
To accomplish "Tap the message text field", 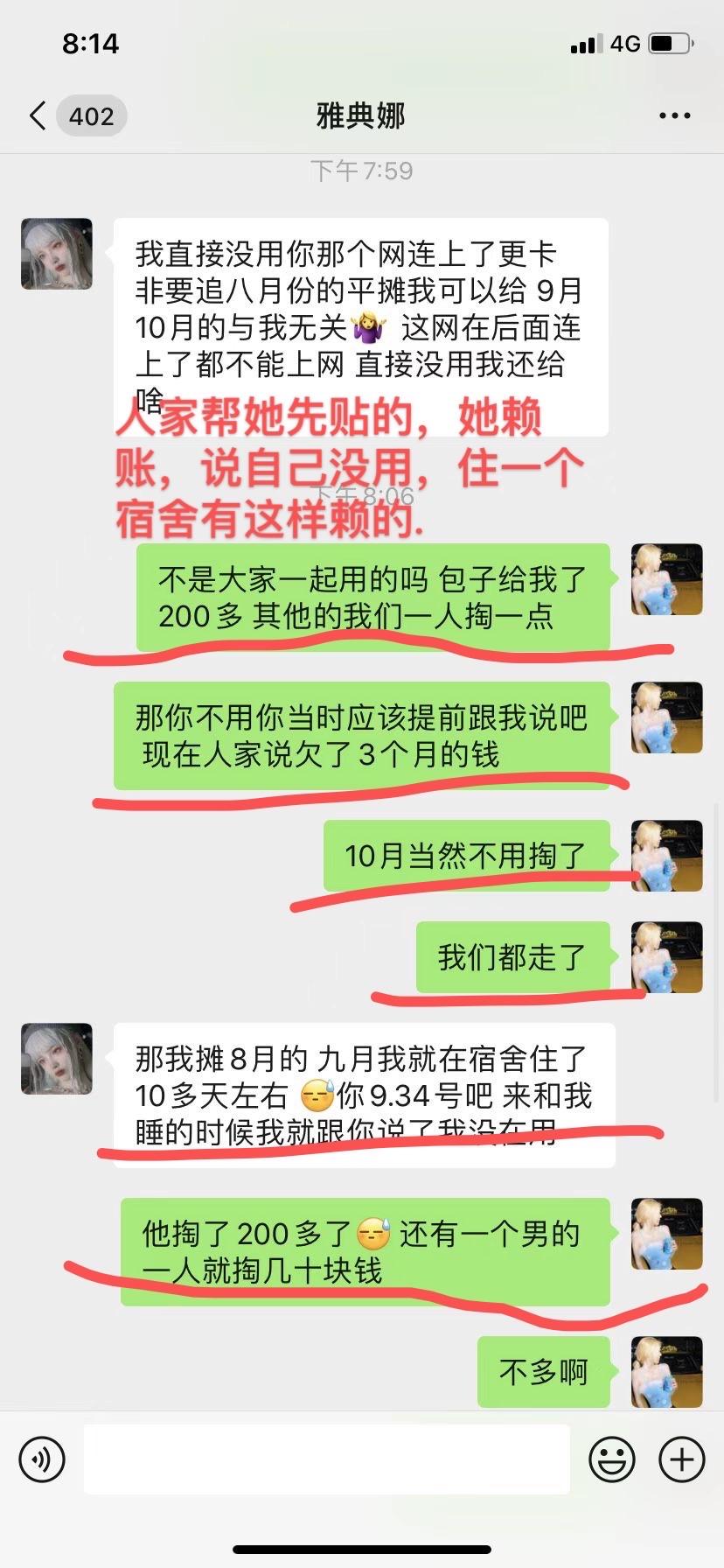I will coord(326,1459).
